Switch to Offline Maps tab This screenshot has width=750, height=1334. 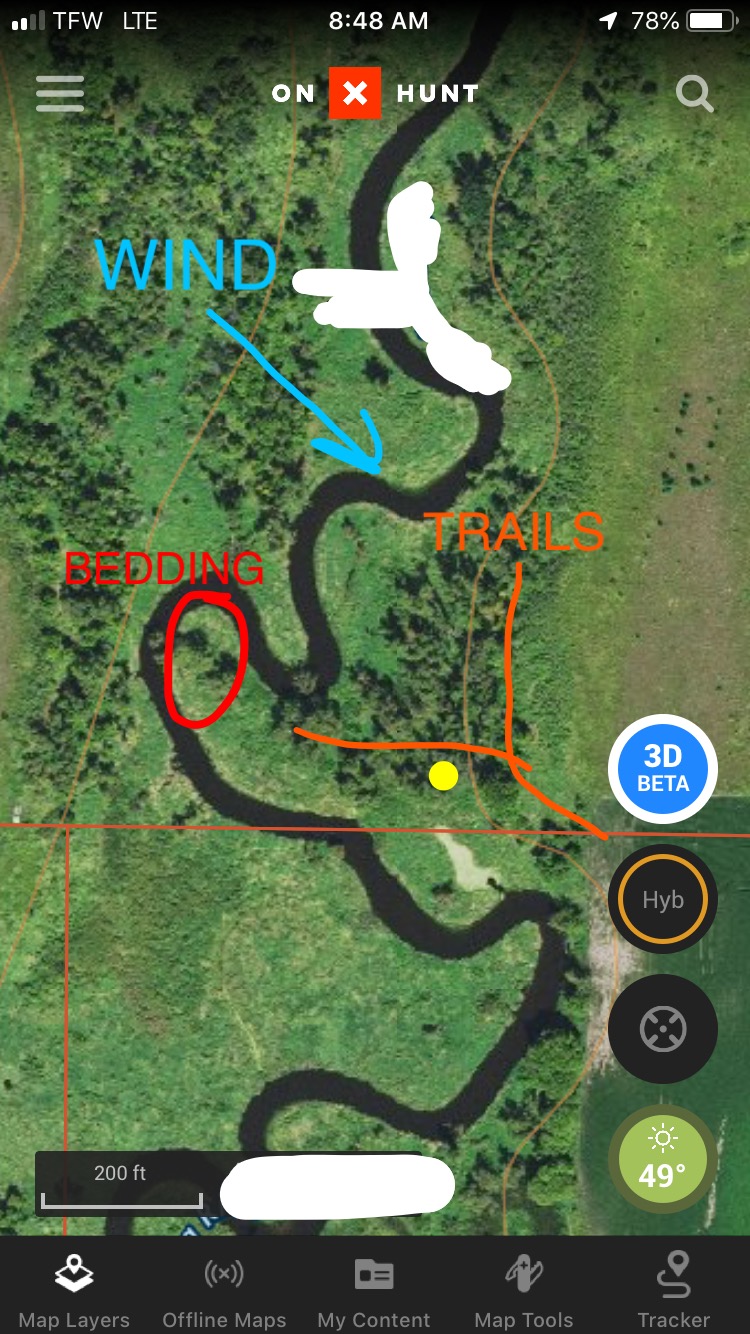coord(224,1292)
